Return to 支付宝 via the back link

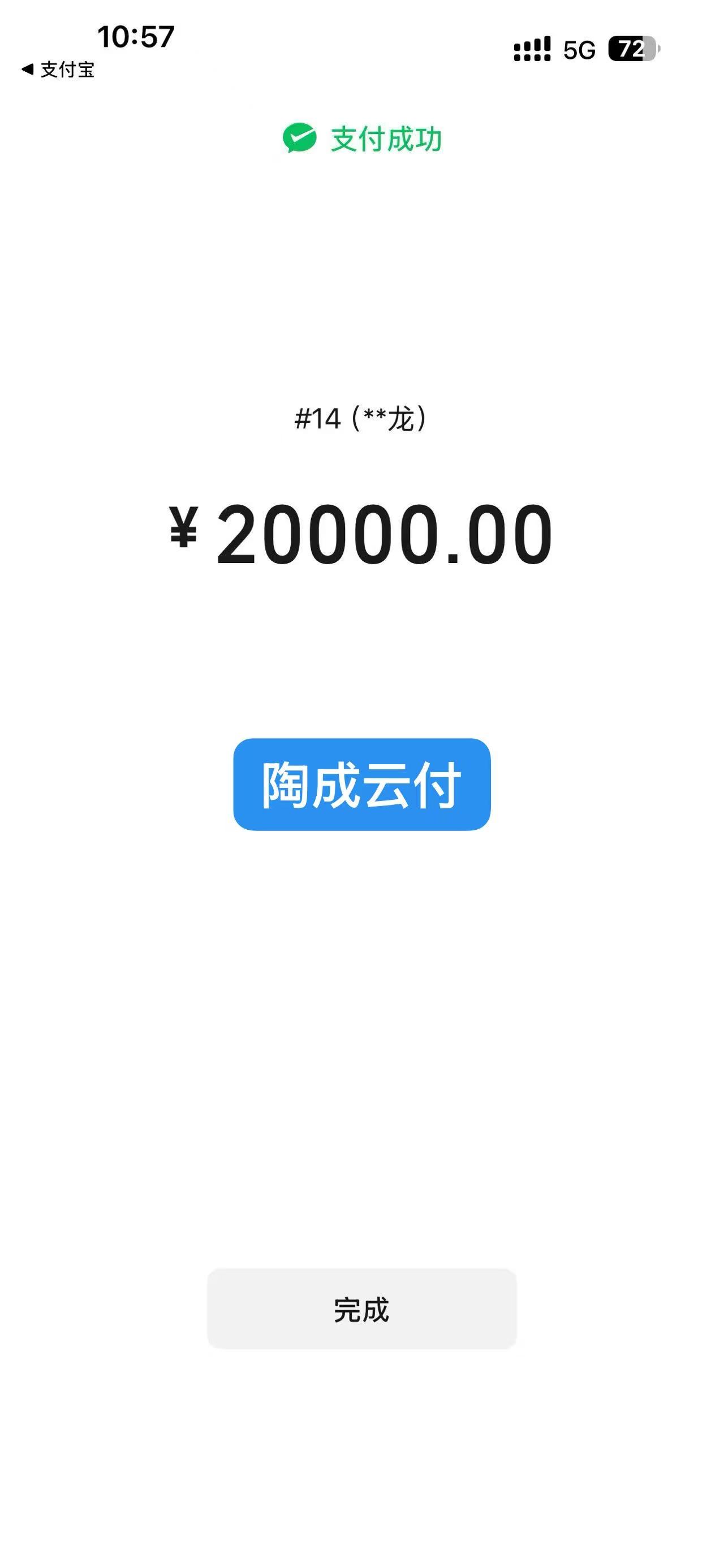coord(58,70)
